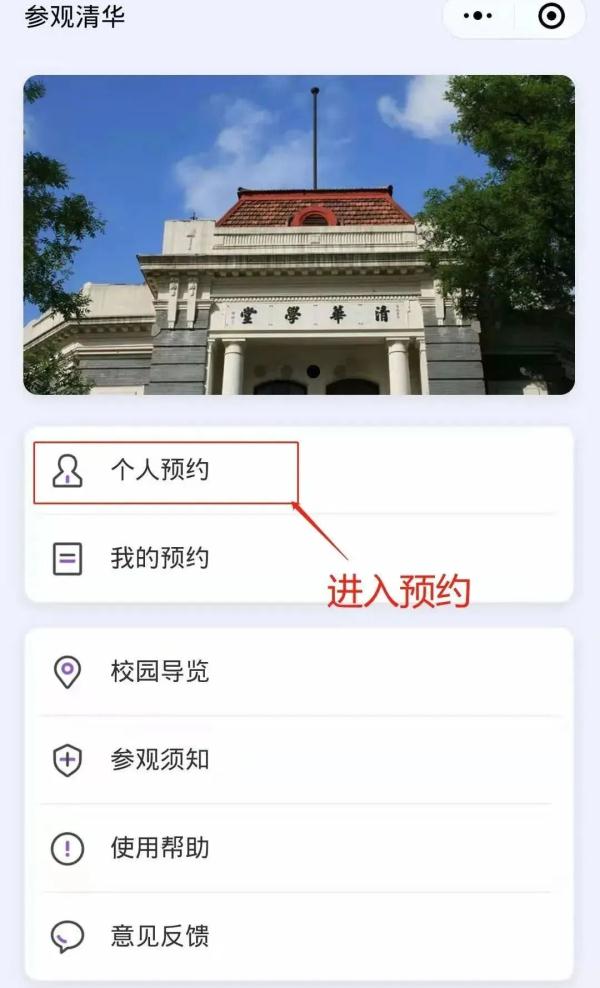Open 校园导览 campus guide

pos(160,671)
